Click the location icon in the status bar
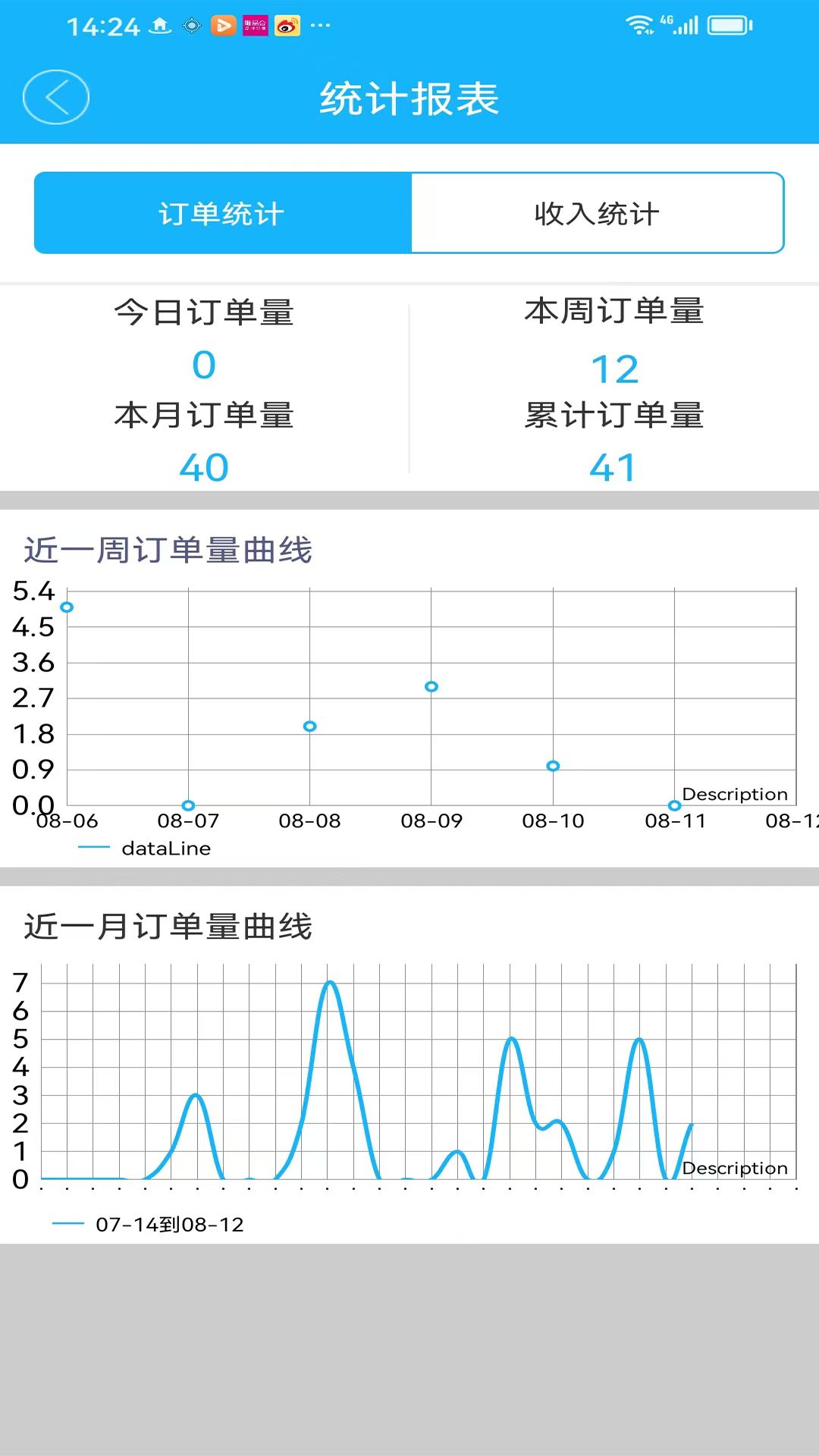This screenshot has height=1456, width=819. point(190,25)
